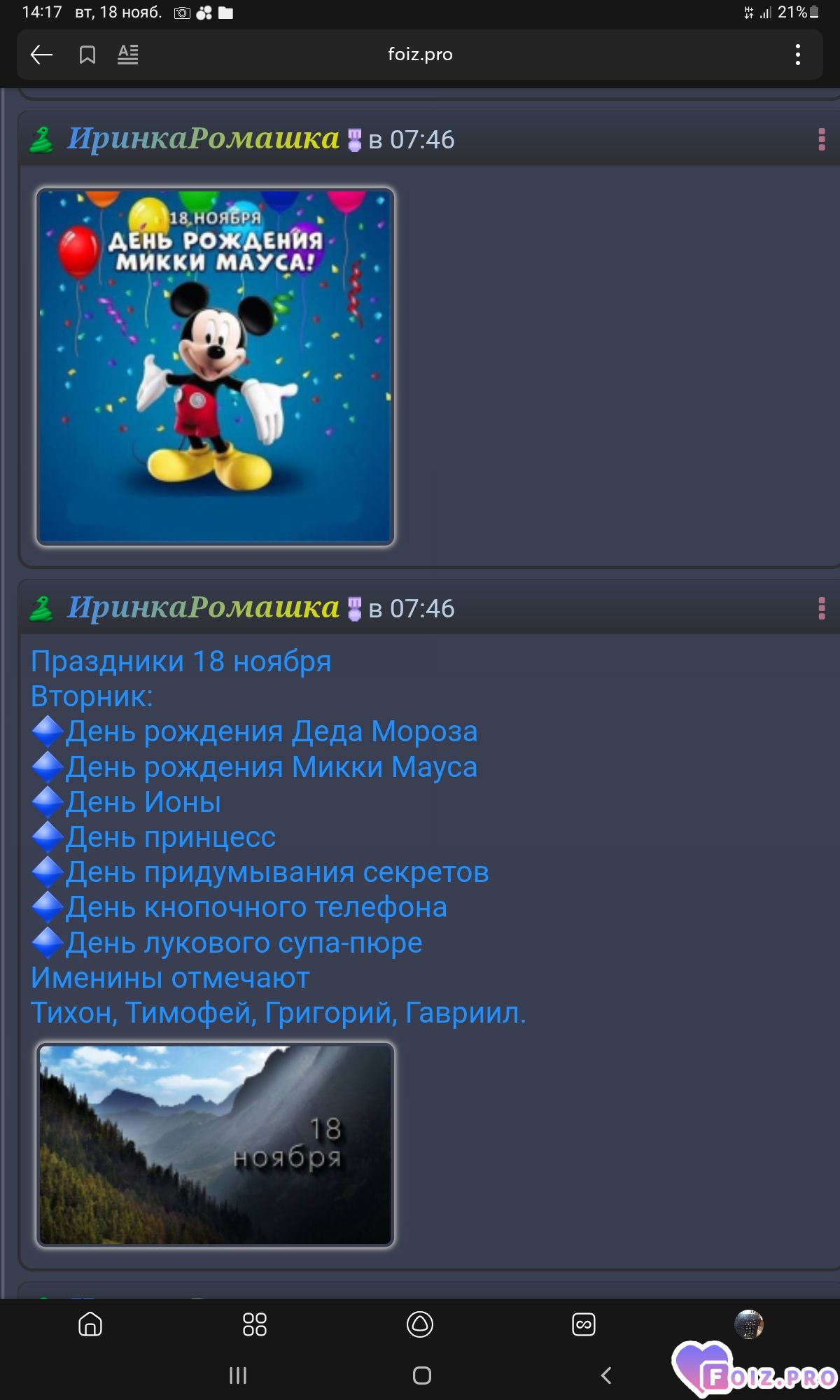Bookmark the foiz.pro page
This screenshot has width=840, height=1400.
(87, 55)
